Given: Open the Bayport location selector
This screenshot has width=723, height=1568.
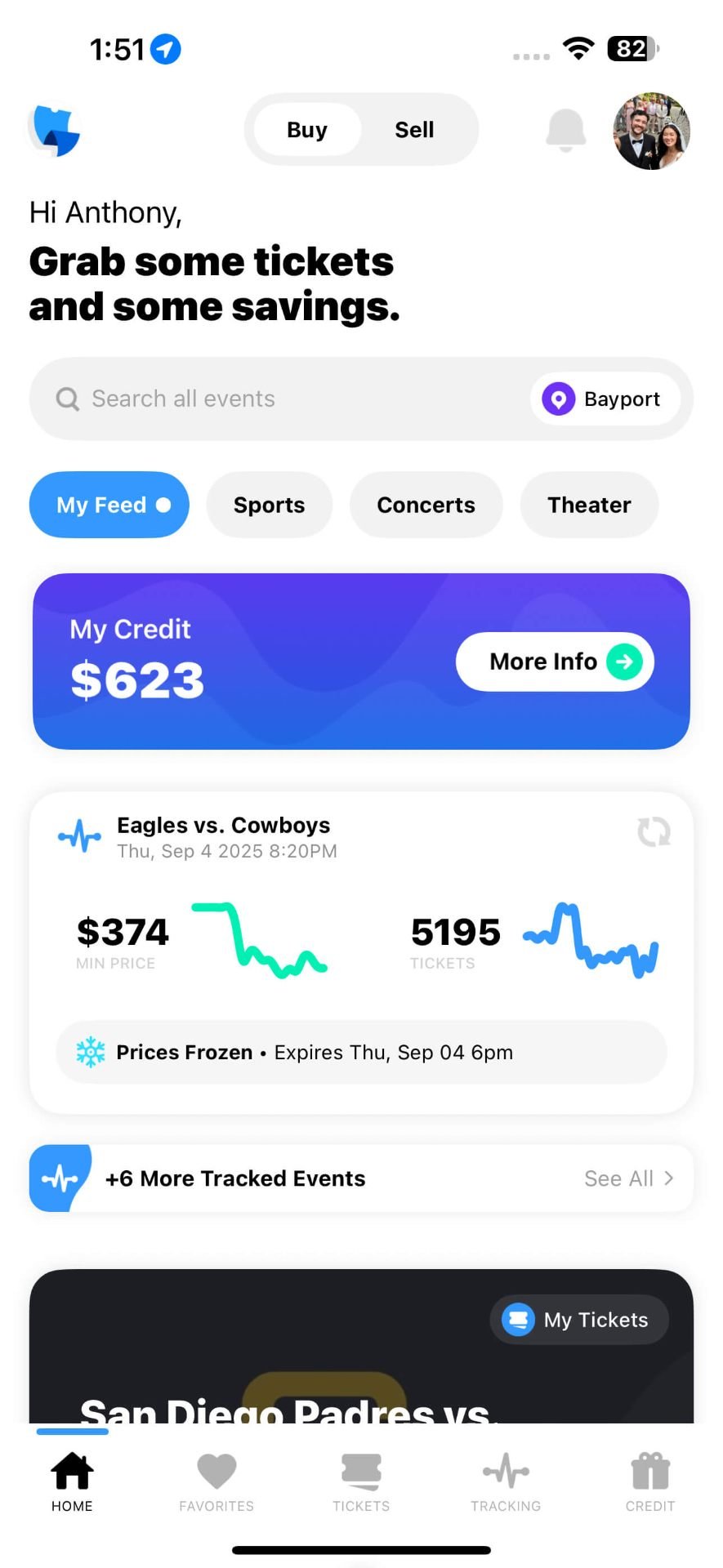Looking at the screenshot, I should [x=605, y=399].
